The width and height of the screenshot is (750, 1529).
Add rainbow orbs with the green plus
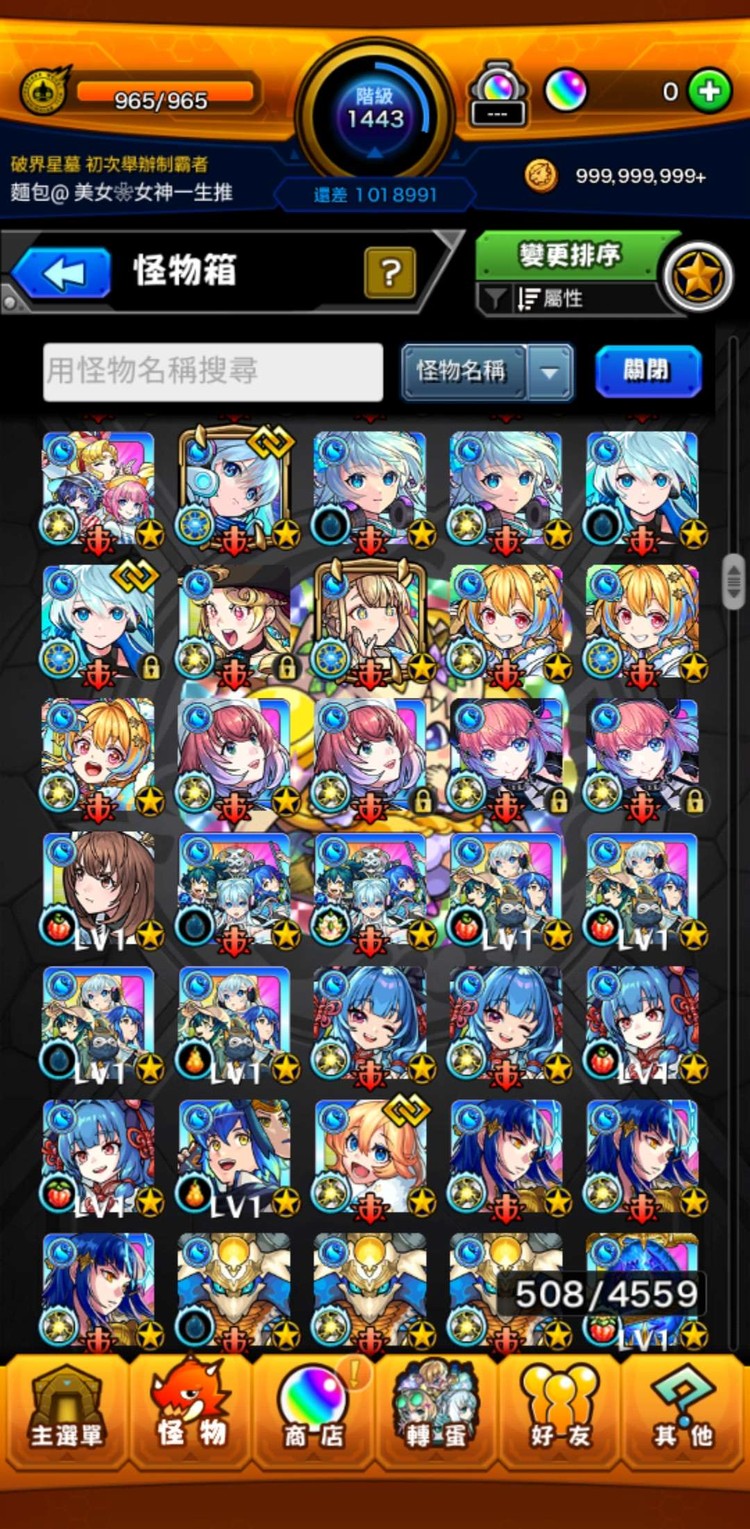(x=710, y=92)
